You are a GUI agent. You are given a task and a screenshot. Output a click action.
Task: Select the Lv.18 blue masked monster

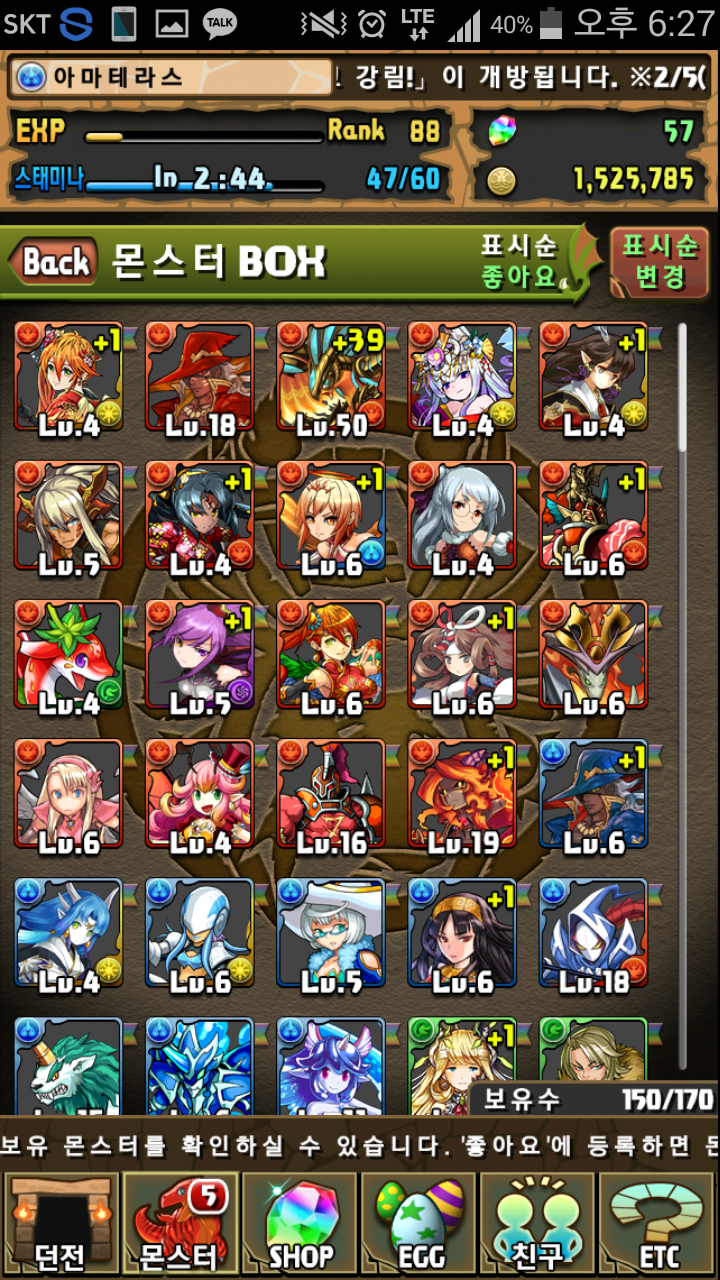[x=593, y=937]
